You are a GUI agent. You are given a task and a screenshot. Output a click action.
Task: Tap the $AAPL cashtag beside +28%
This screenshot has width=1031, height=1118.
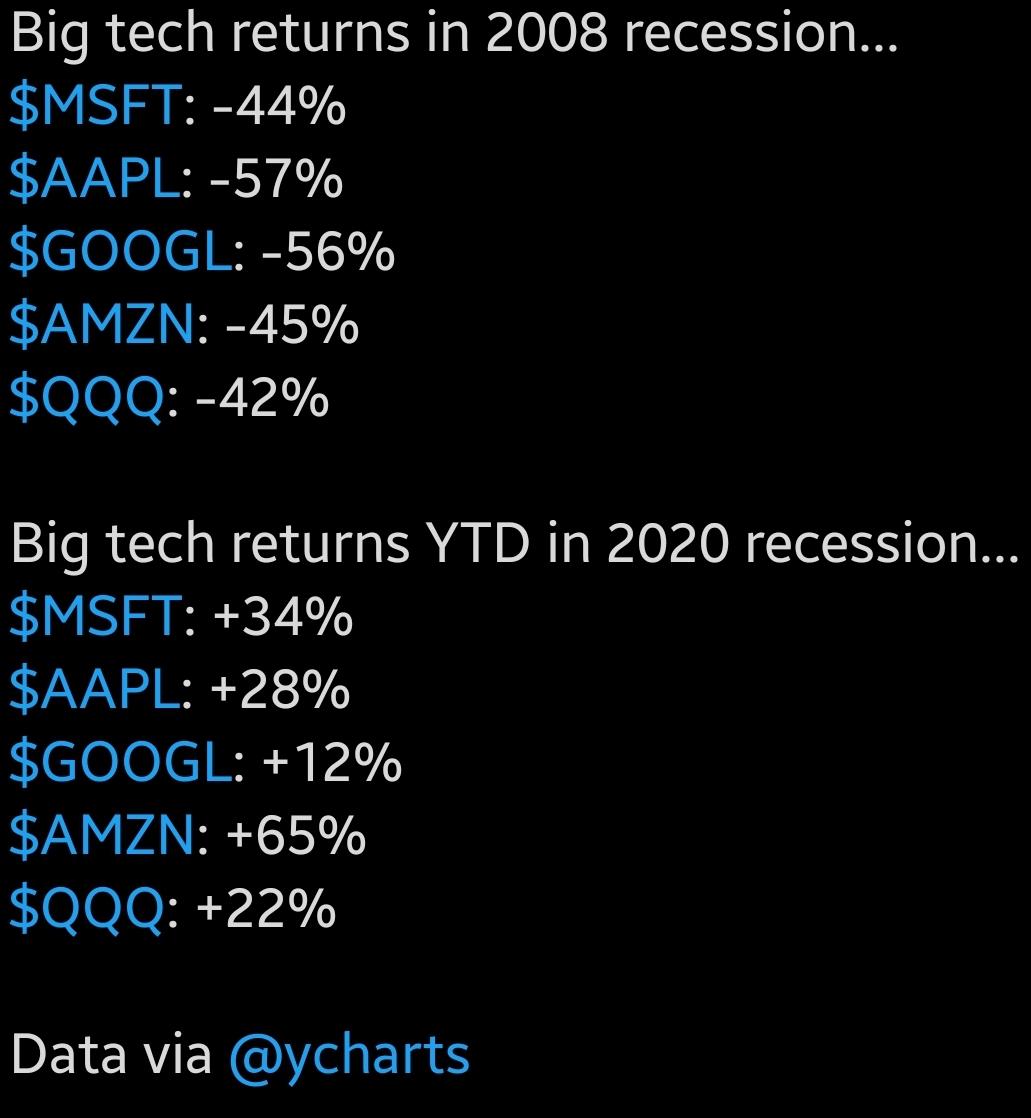95,690
